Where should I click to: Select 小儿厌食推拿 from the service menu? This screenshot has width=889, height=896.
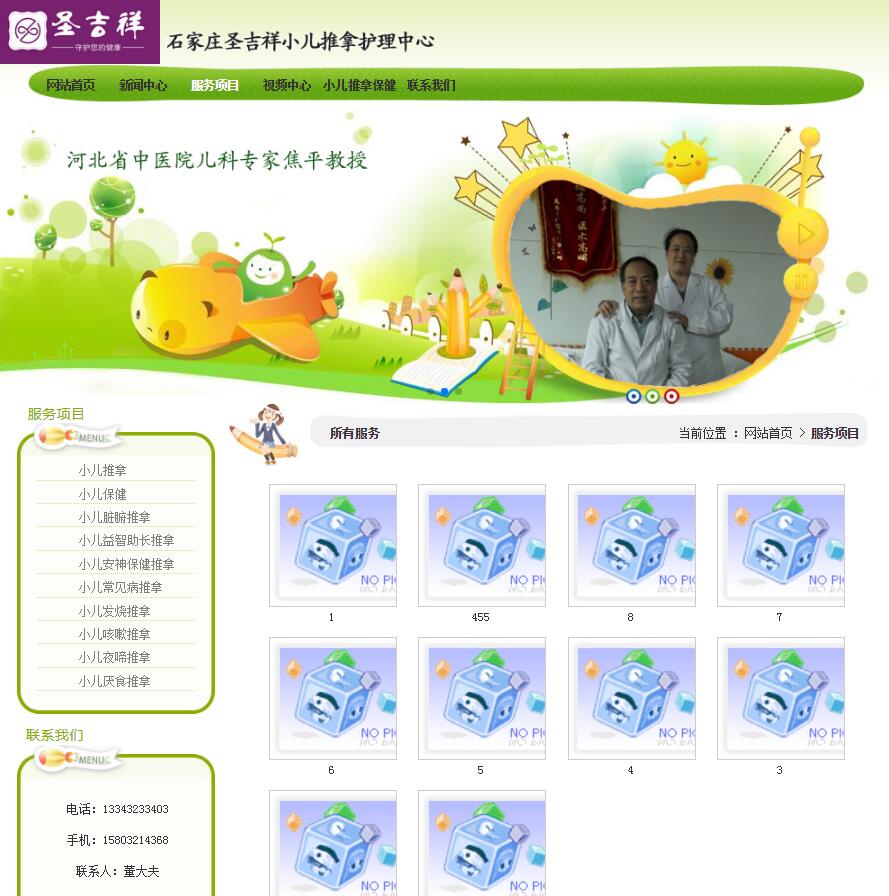[x=115, y=681]
